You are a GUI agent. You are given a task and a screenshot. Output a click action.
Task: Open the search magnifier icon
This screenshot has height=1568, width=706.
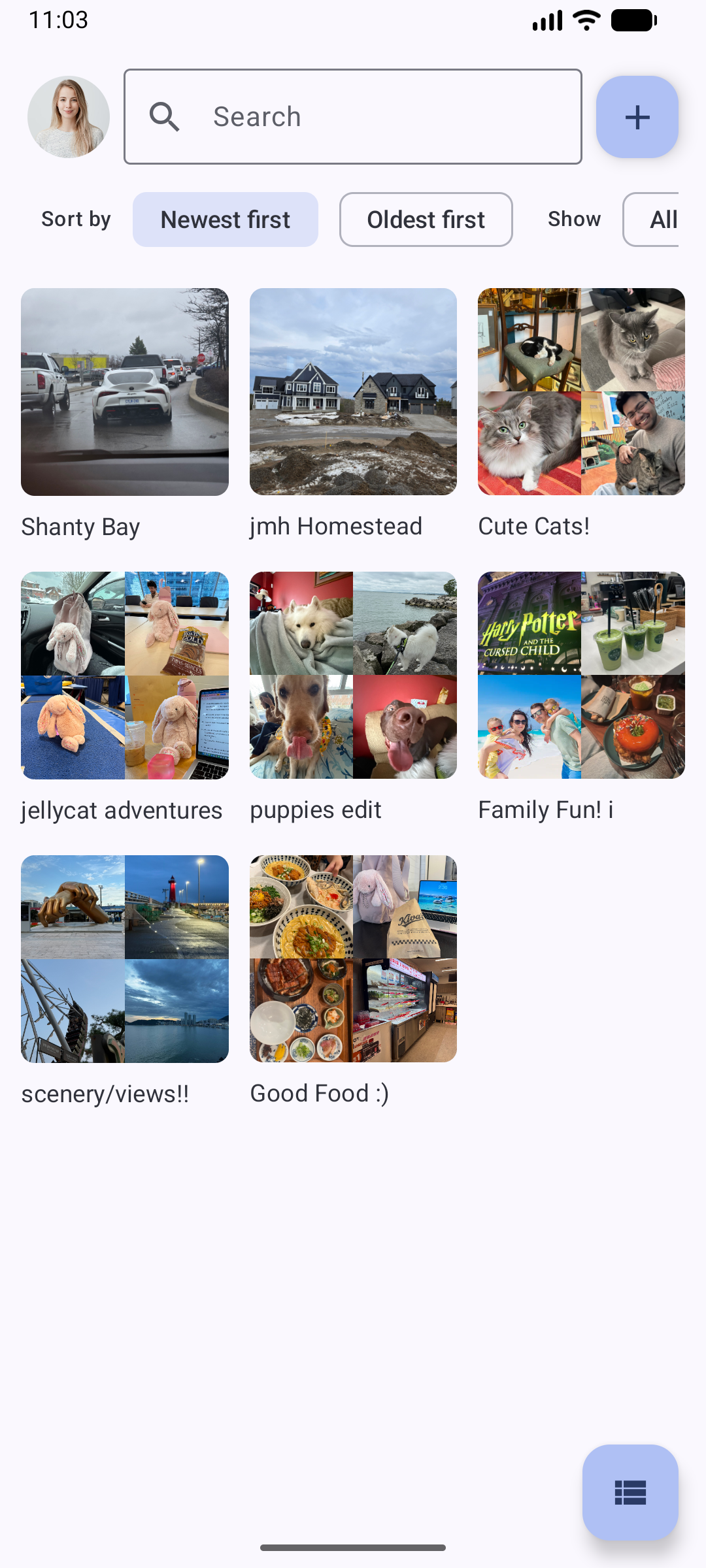[x=165, y=116]
